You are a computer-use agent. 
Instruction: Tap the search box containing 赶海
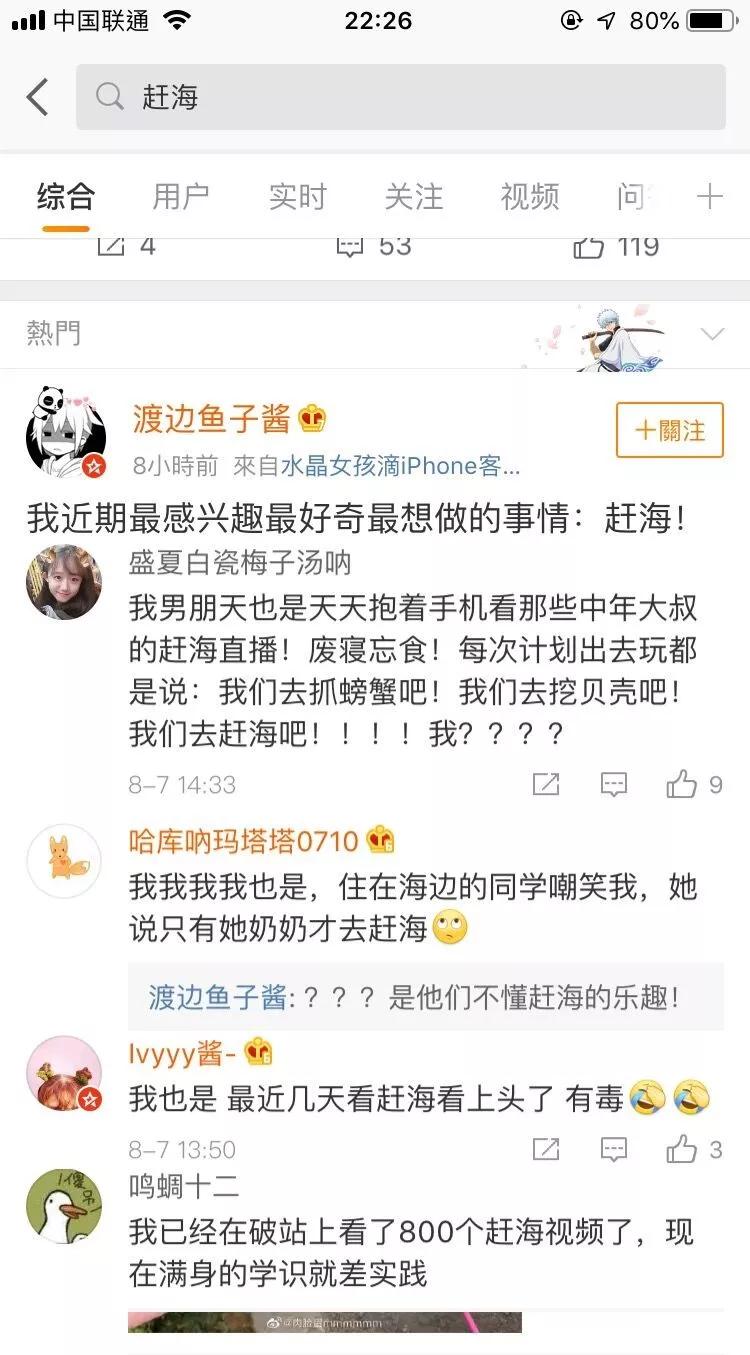pos(400,97)
